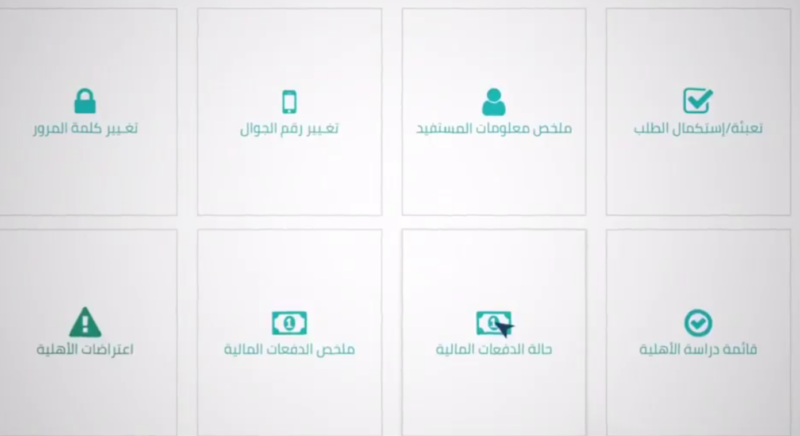View ملخص الدفعات المالية tile

[290, 333]
